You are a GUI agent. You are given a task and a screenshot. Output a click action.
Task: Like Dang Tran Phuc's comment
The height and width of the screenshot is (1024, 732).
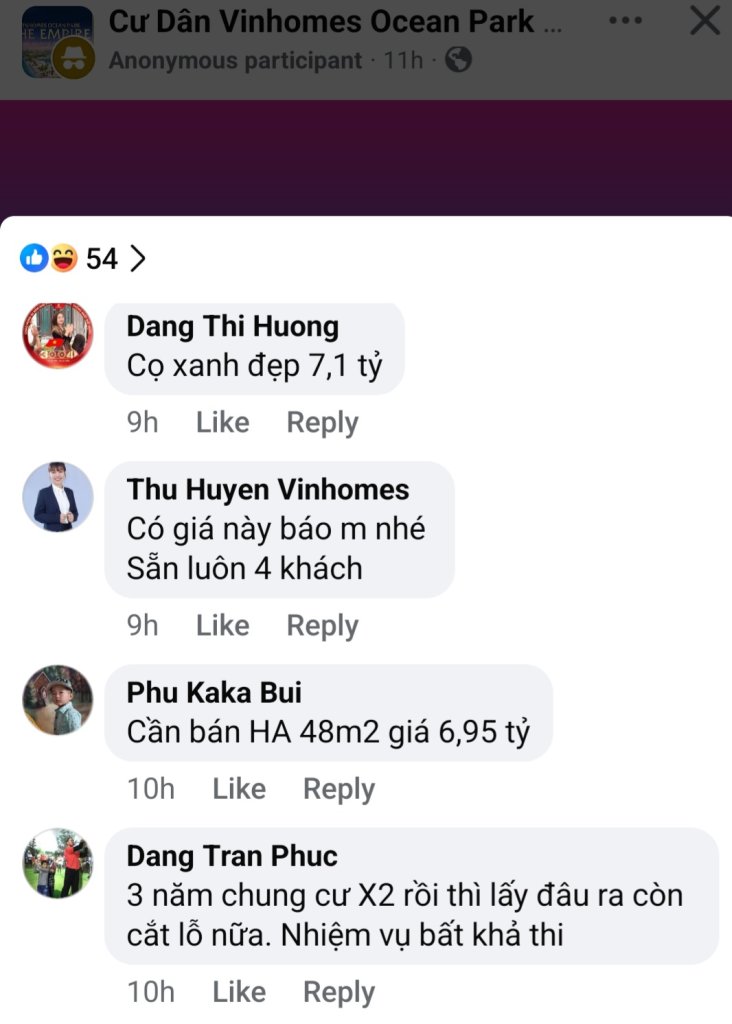(239, 992)
